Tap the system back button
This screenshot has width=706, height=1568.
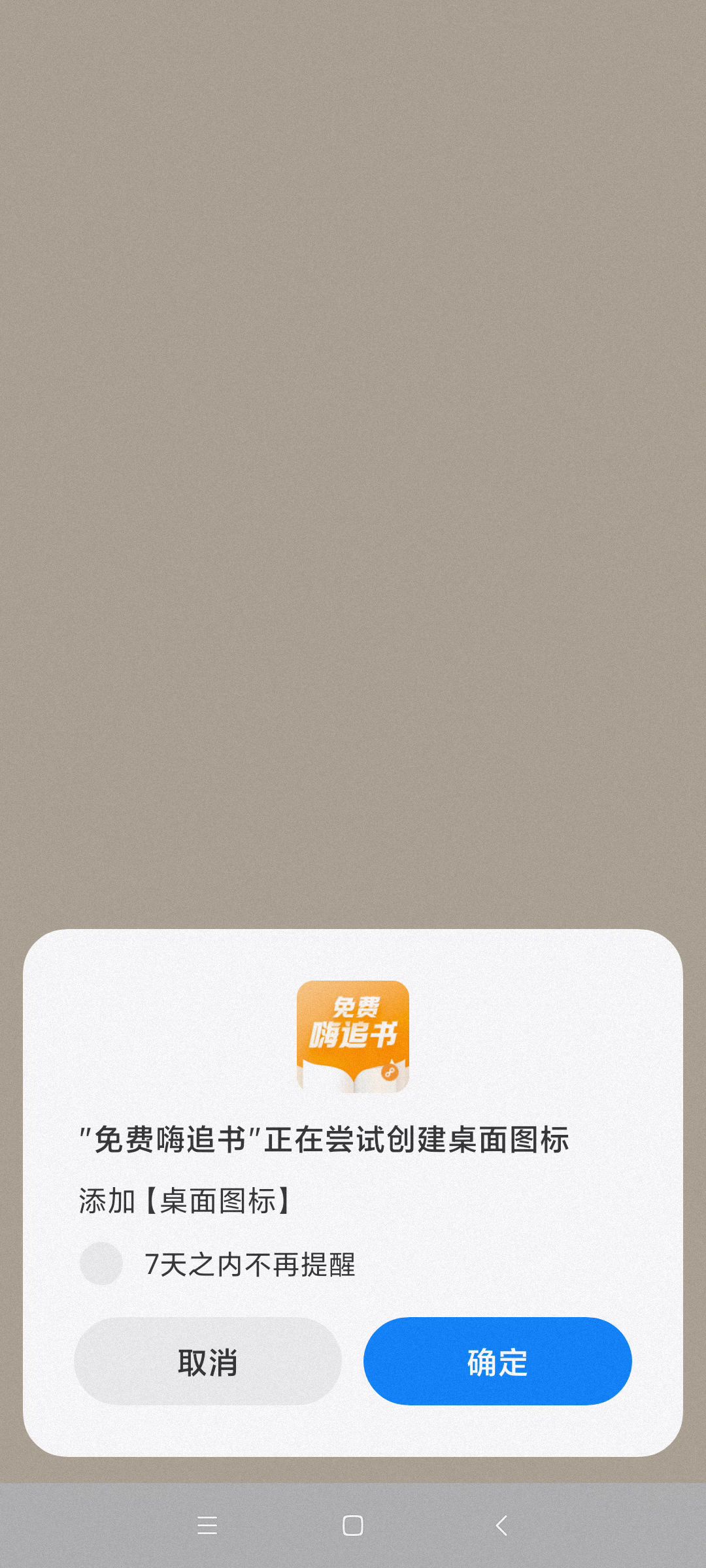coord(501,1526)
